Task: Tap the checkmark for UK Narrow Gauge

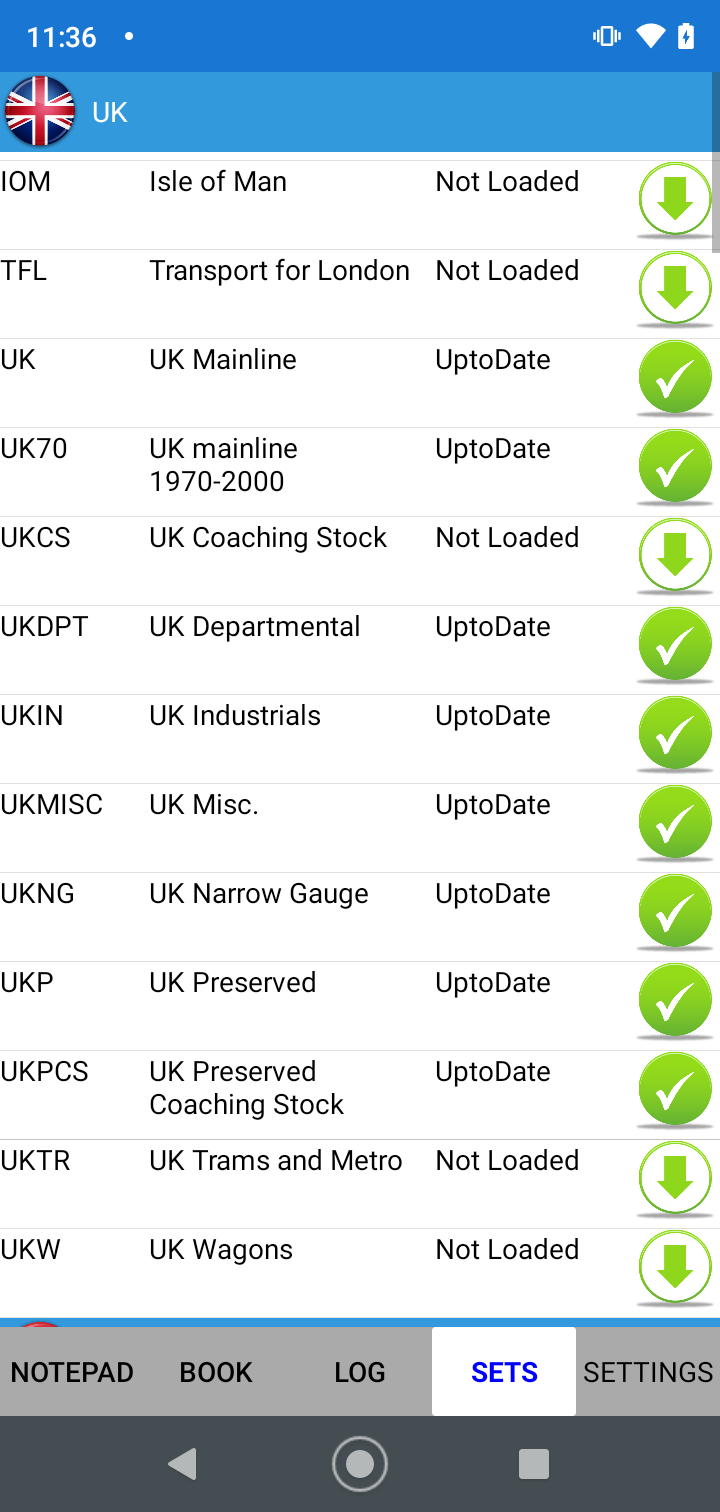Action: [x=675, y=911]
